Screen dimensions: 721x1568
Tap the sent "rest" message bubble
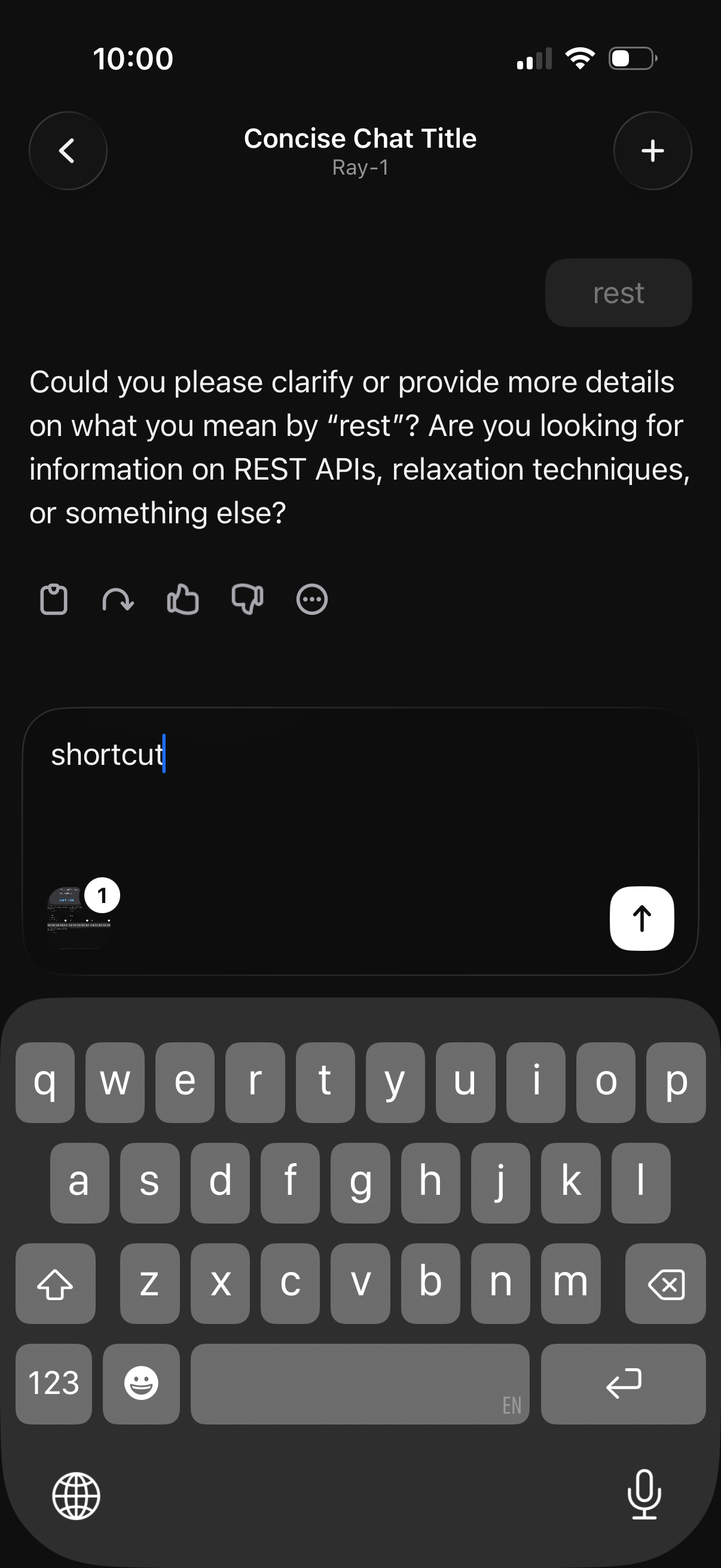pyautogui.click(x=618, y=293)
